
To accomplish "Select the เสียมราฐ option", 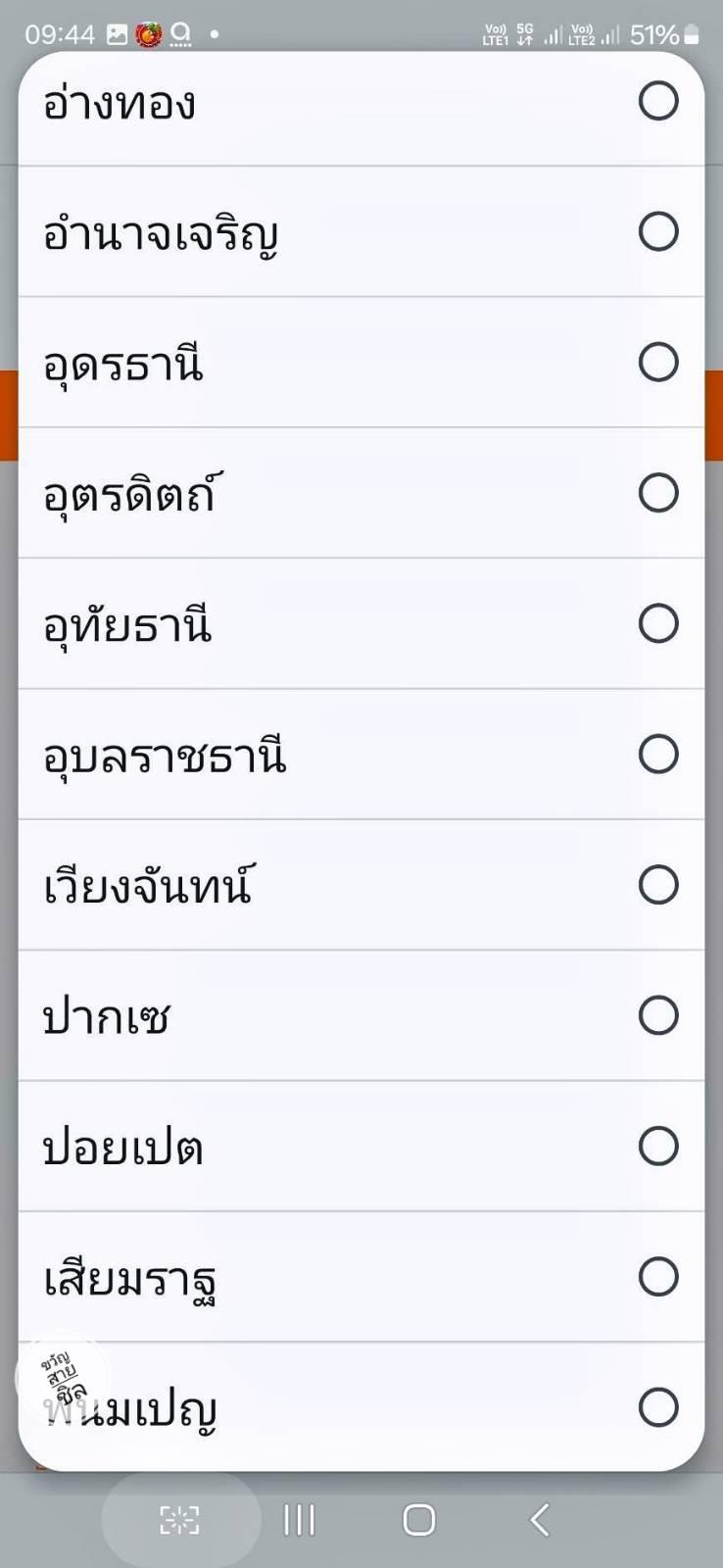I will (x=361, y=1277).
